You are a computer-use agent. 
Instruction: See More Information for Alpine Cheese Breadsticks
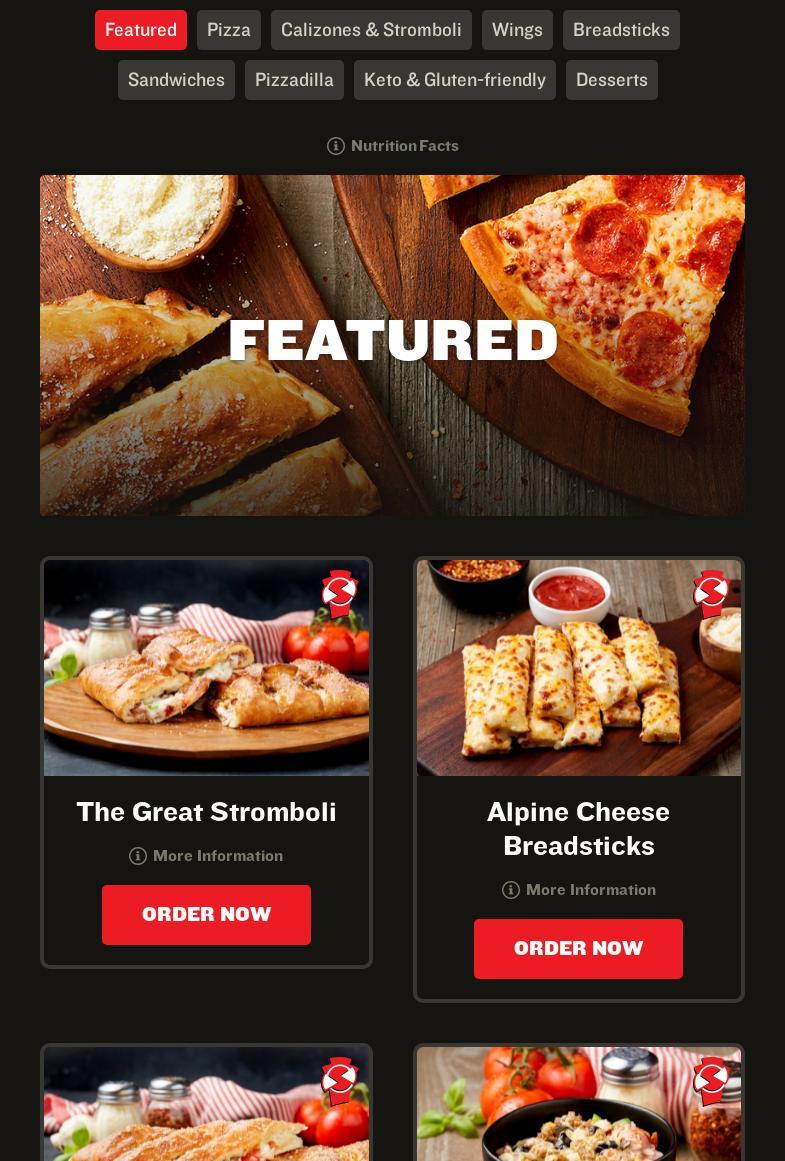pyautogui.click(x=579, y=890)
